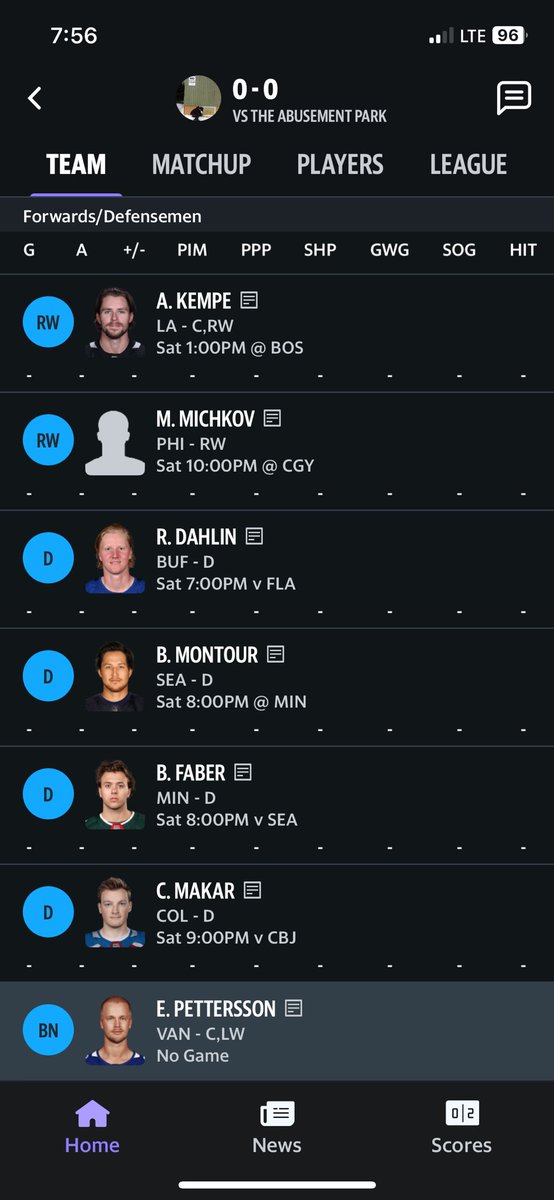Switch to the Matchup tab
554x1200 pixels.
pos(201,165)
